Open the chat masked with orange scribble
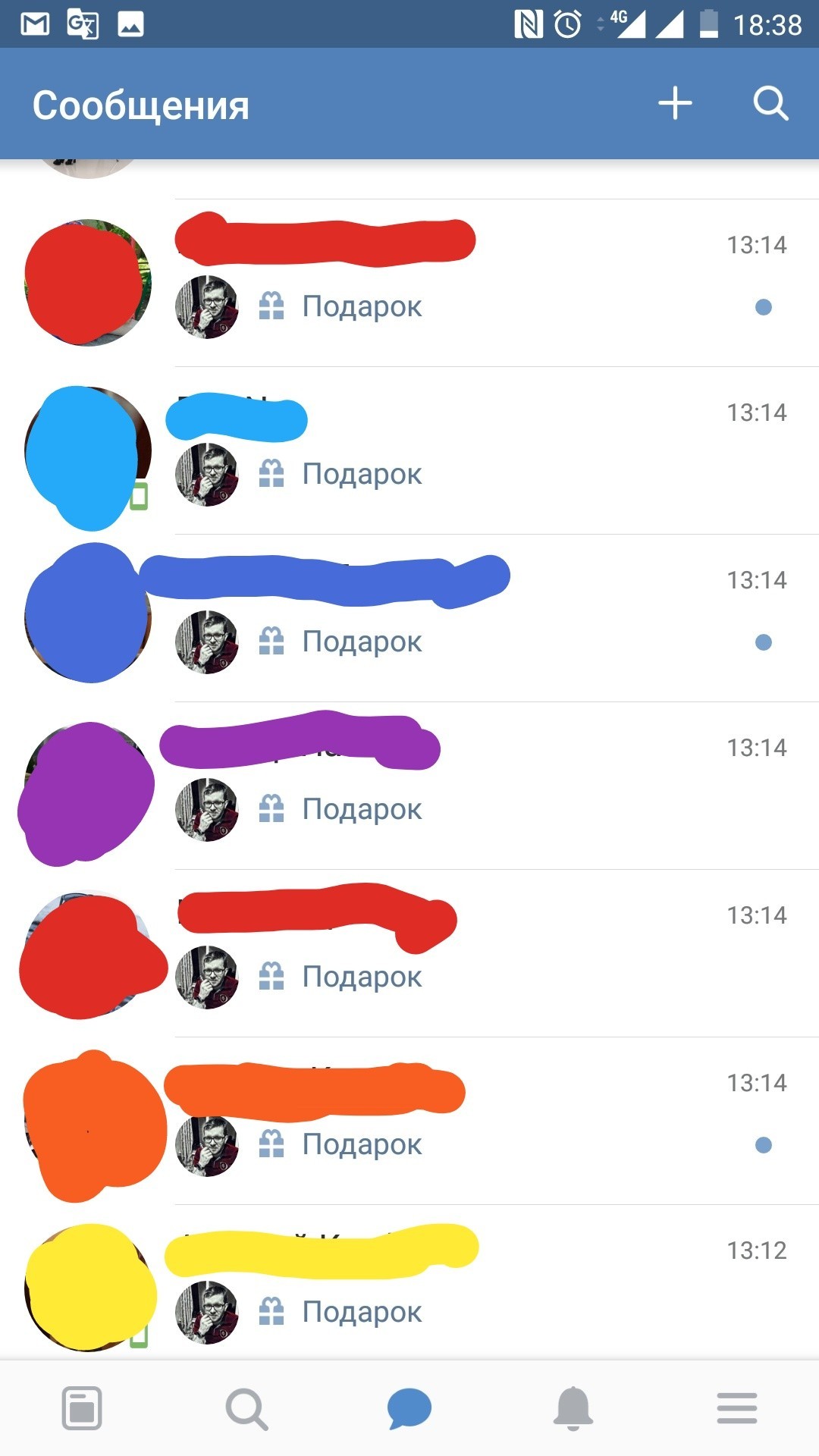Screen dimensions: 819x1456 (x=409, y=1121)
